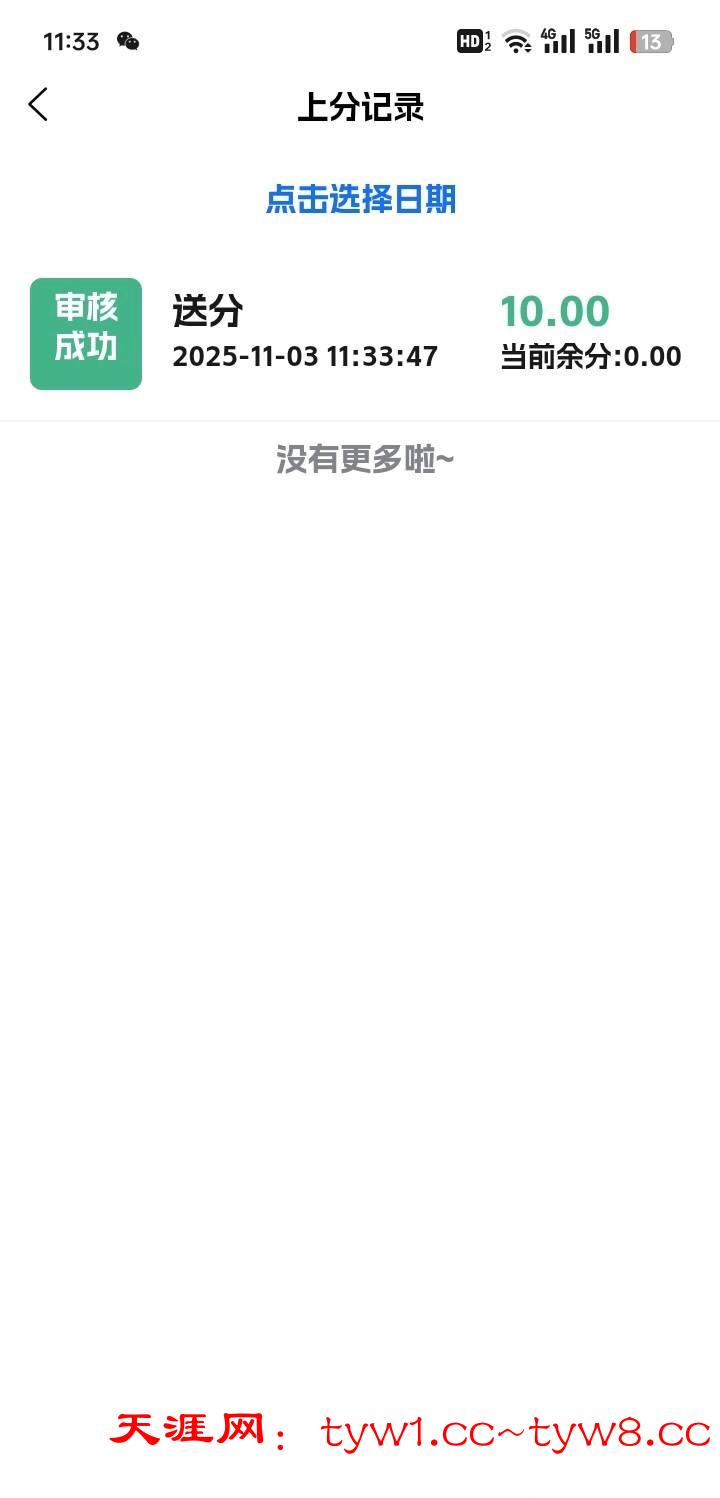Tap 点击选择日期 to pick a date

pos(360,200)
